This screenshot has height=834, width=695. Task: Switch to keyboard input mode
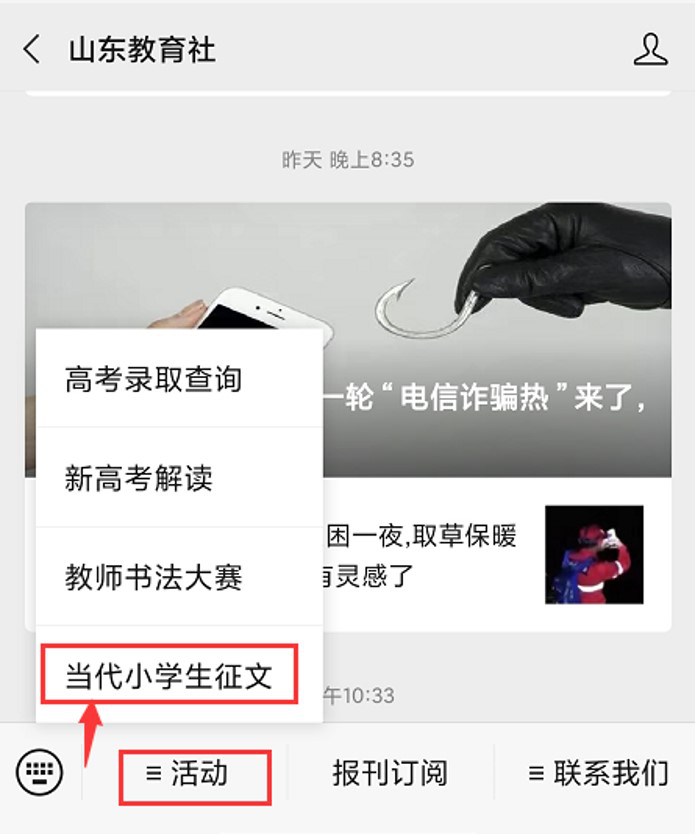tap(40, 772)
